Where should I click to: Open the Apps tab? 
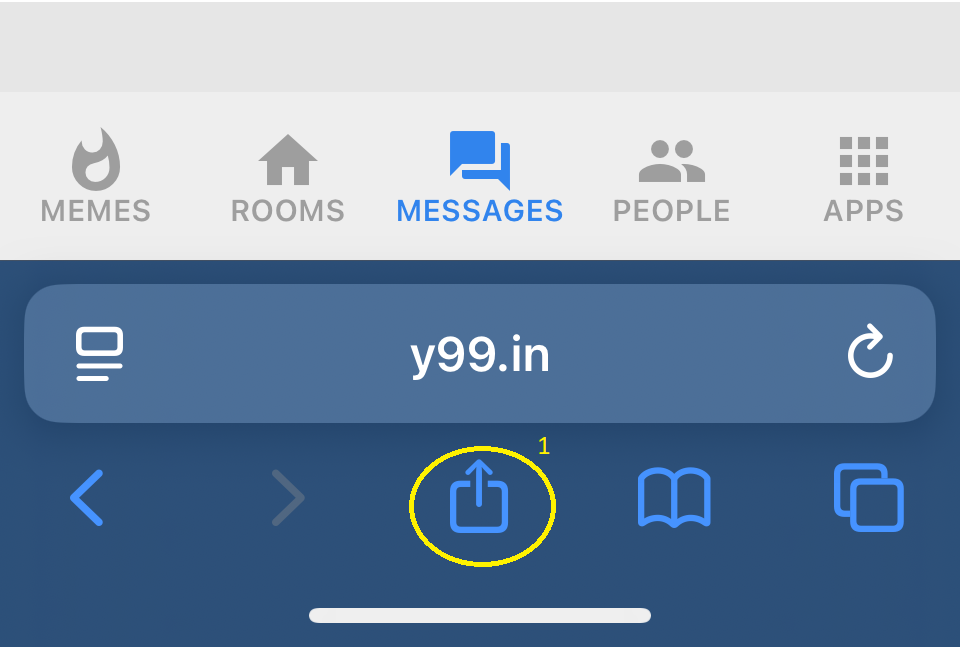coord(864,178)
